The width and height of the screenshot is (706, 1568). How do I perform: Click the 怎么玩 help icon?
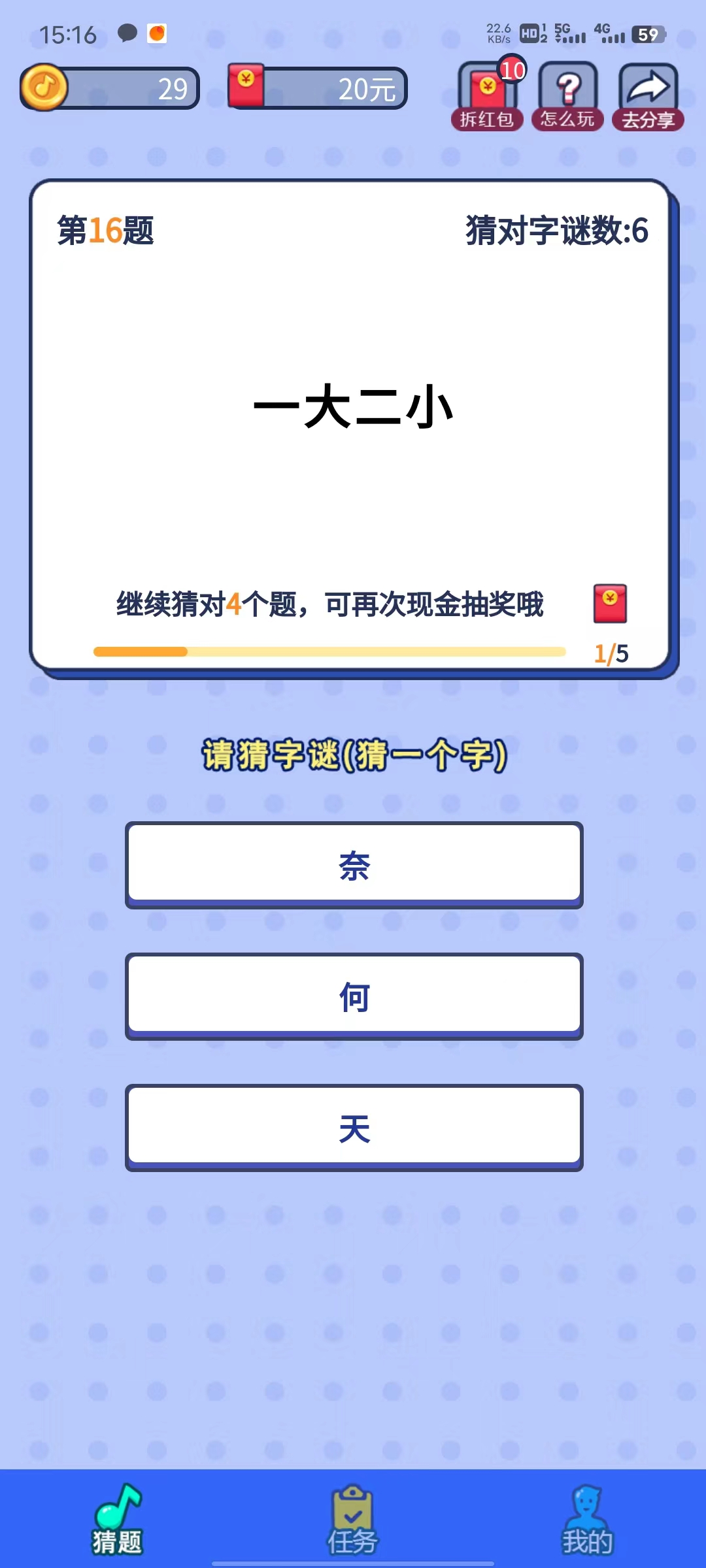(x=567, y=91)
